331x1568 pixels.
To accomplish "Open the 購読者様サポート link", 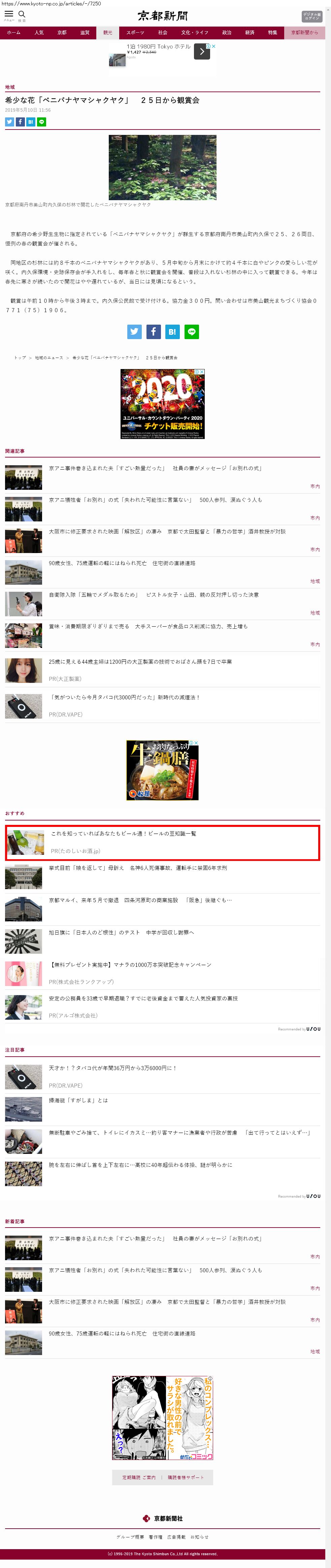I will click(x=185, y=1477).
